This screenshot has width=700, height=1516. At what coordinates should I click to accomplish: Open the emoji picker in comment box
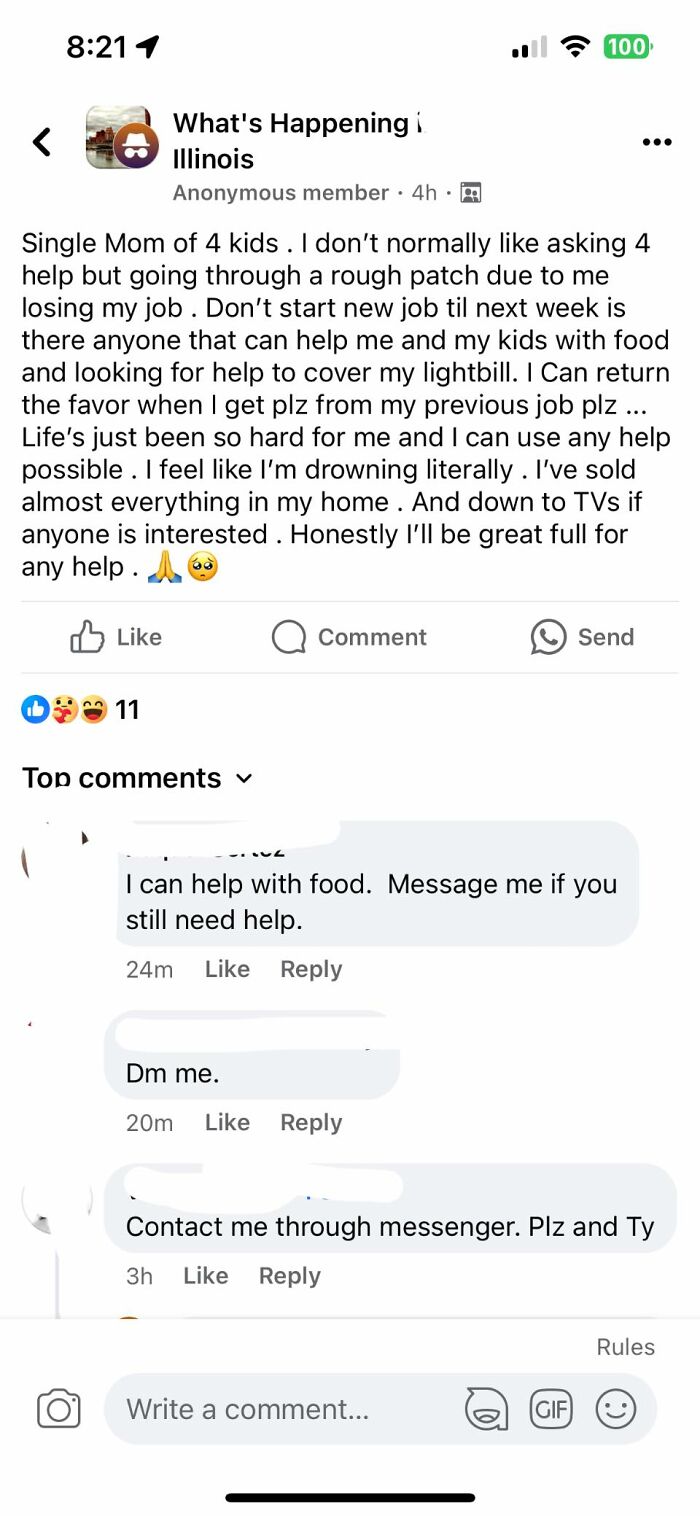616,1409
